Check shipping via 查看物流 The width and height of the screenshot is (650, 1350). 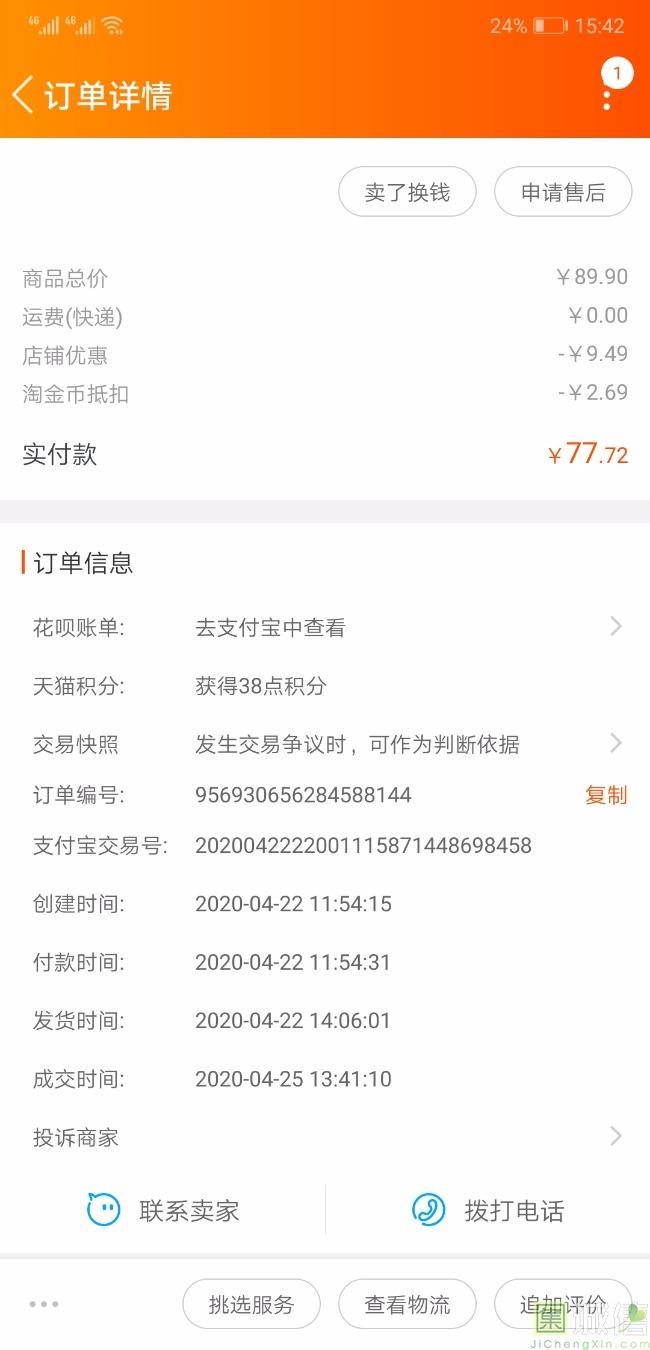pos(407,1304)
